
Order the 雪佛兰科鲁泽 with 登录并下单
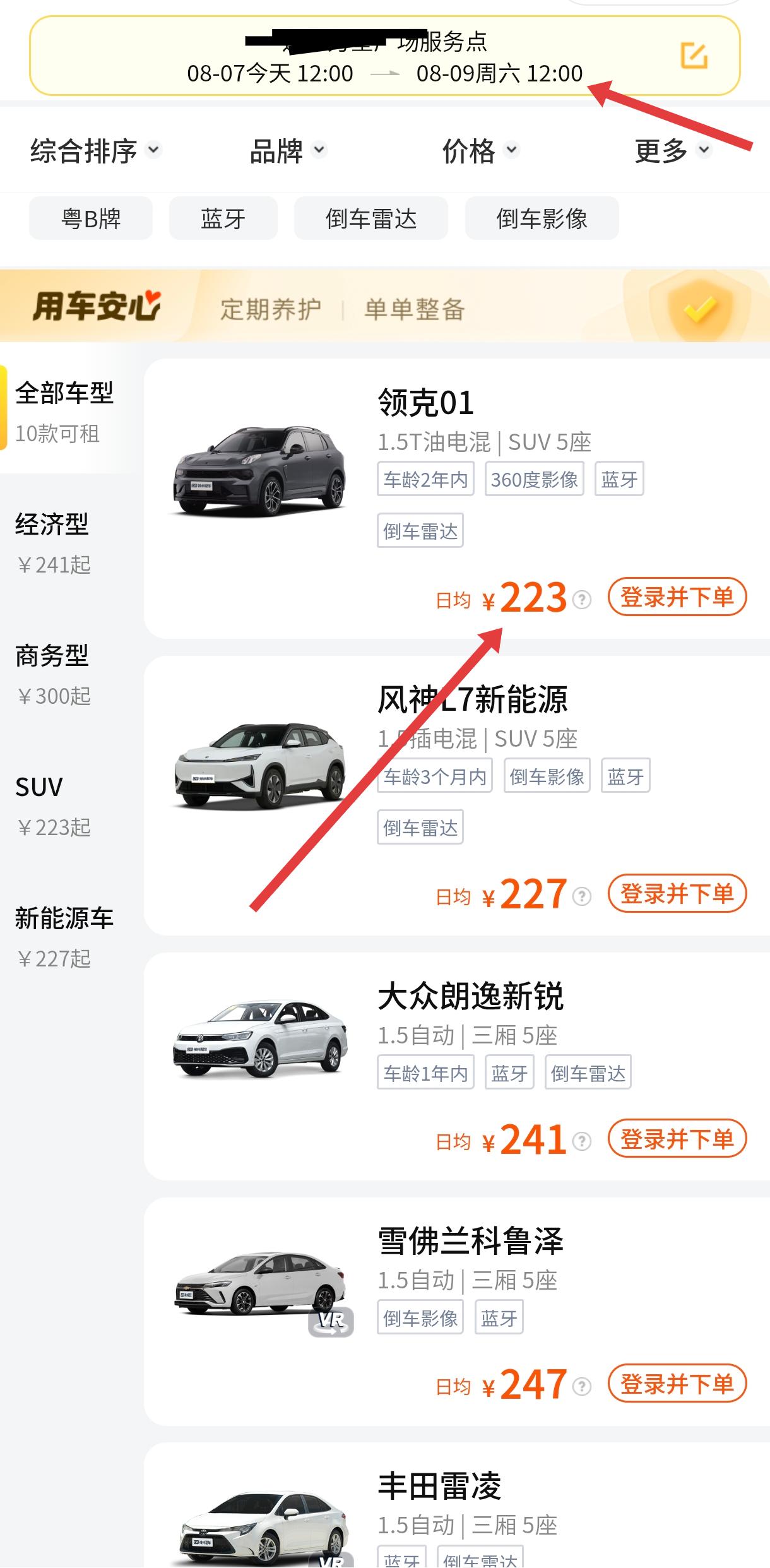677,1384
